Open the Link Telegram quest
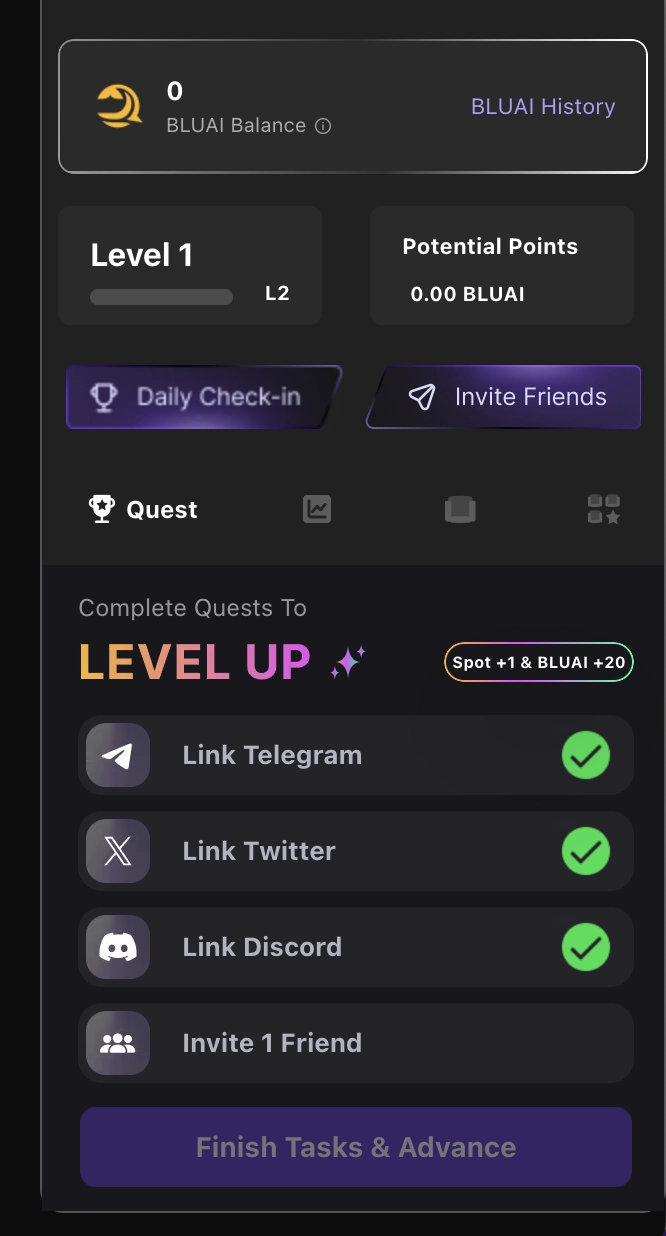Screen dimensions: 666x1236 pyautogui.click(x=355, y=755)
